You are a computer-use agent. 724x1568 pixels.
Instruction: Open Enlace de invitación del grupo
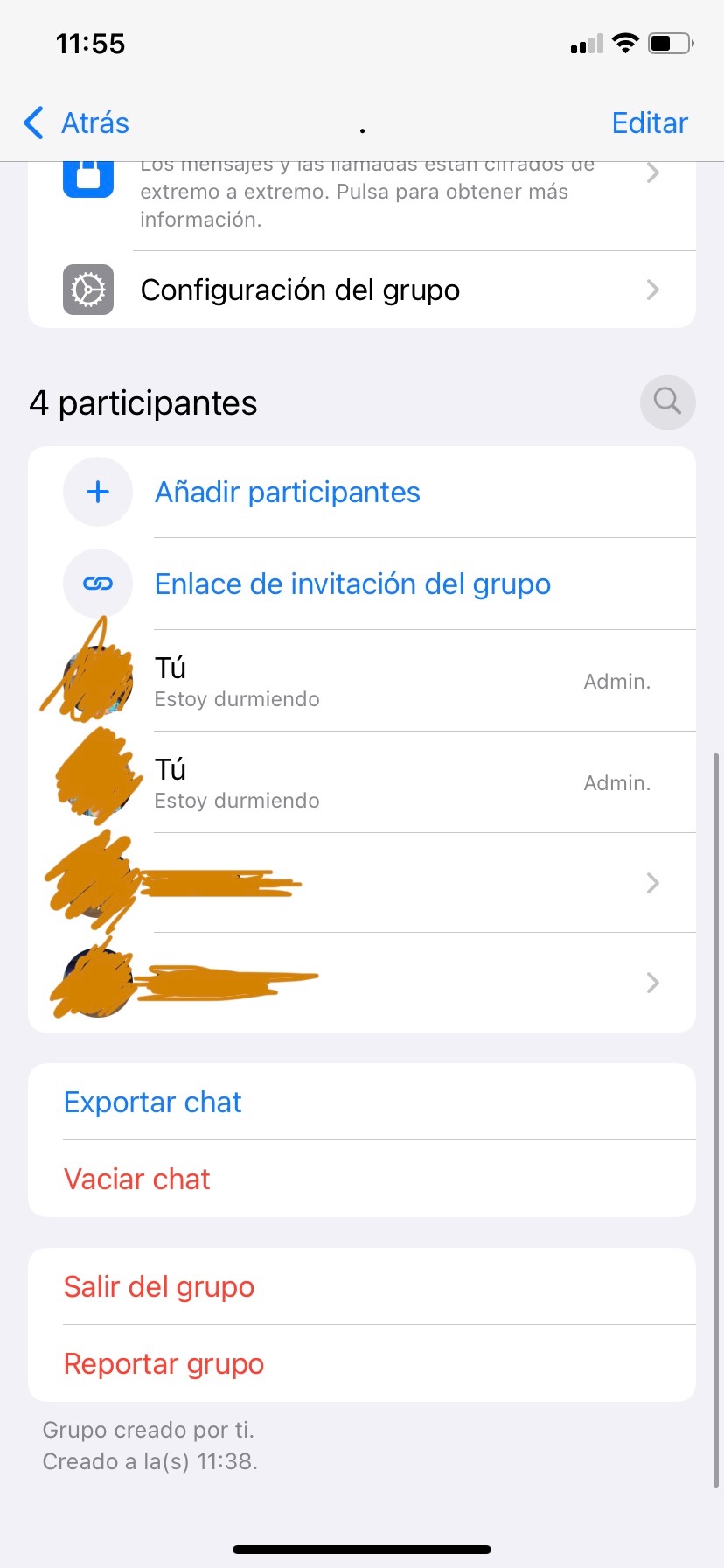tap(352, 584)
